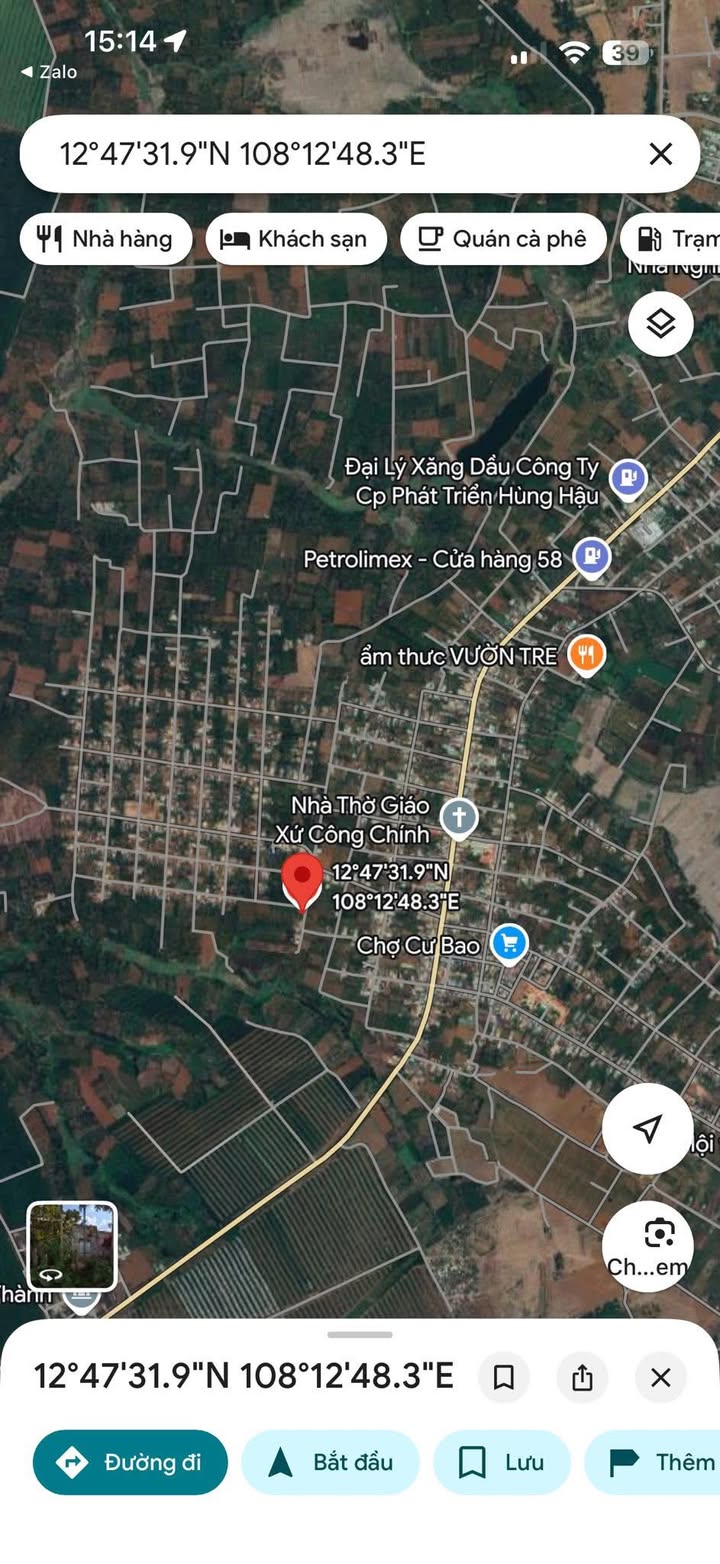Filter by Nhà hàng chip
The width and height of the screenshot is (720, 1564).
click(105, 239)
